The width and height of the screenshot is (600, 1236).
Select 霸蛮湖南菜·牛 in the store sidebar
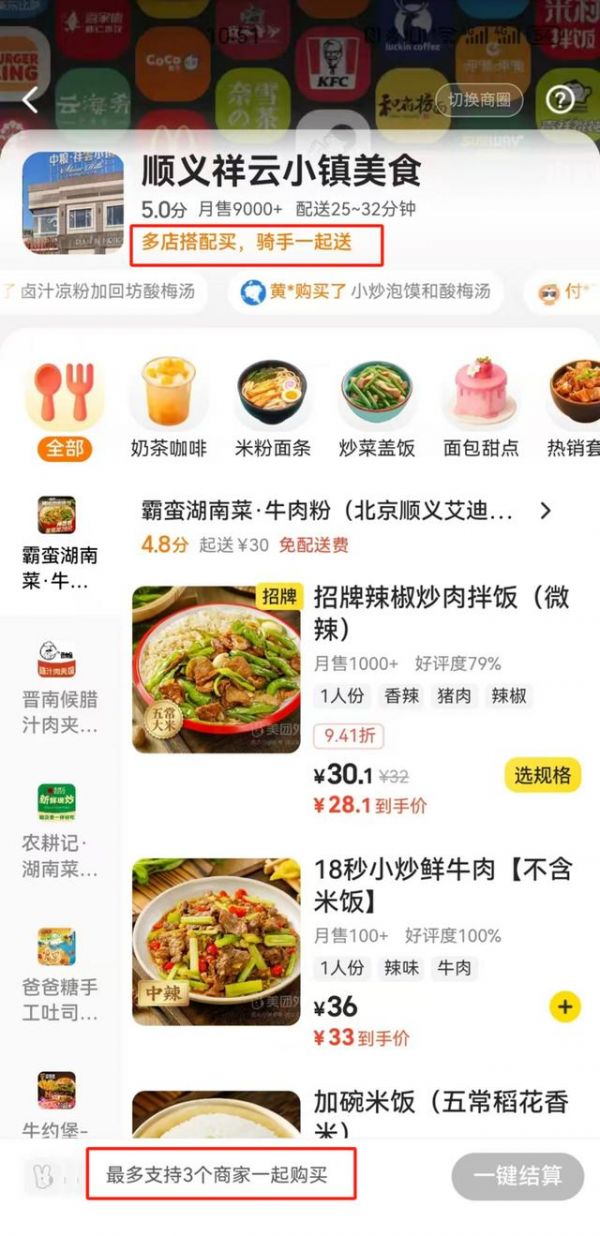click(x=58, y=543)
